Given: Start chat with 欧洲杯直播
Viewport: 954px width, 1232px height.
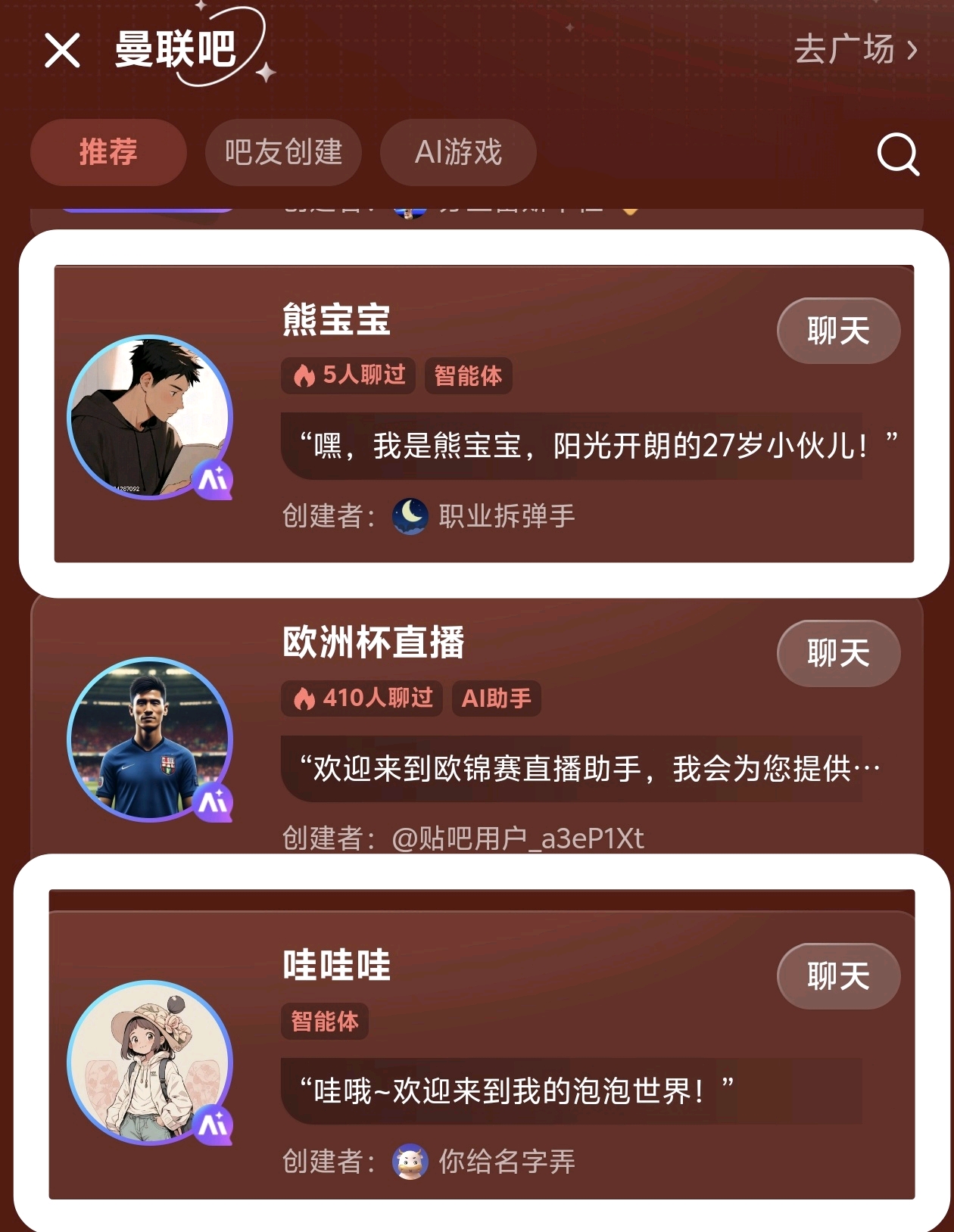Looking at the screenshot, I should tap(838, 653).
